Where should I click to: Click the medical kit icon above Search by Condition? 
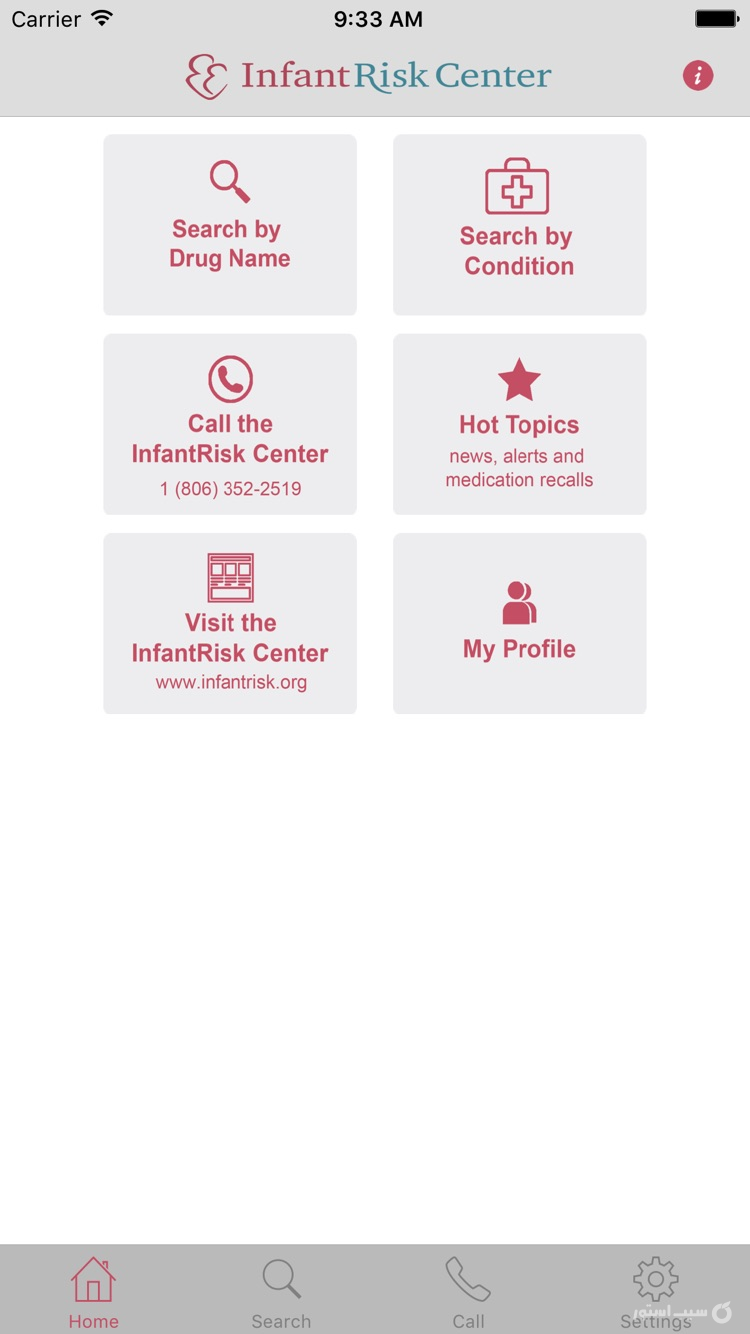point(518,186)
